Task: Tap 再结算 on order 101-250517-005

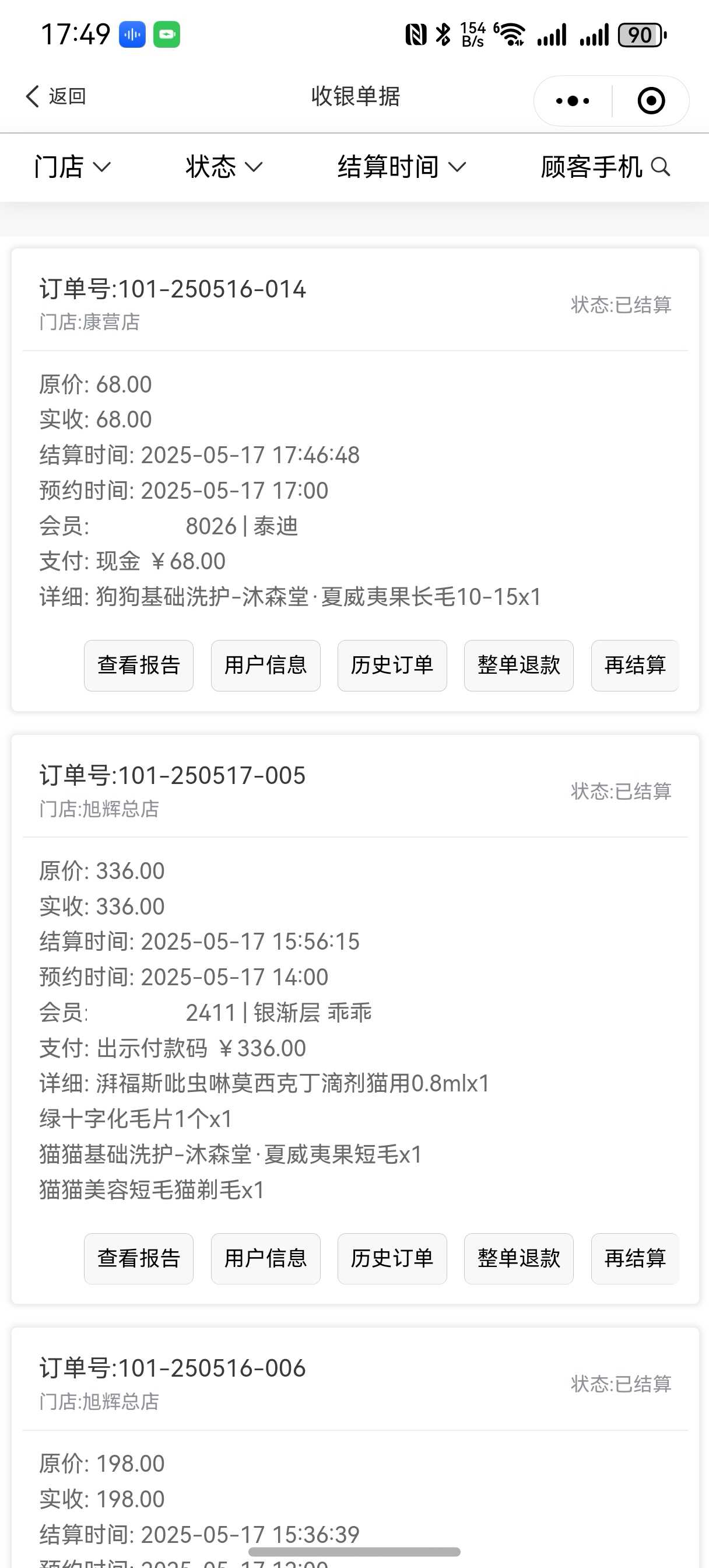Action: pos(635,1258)
